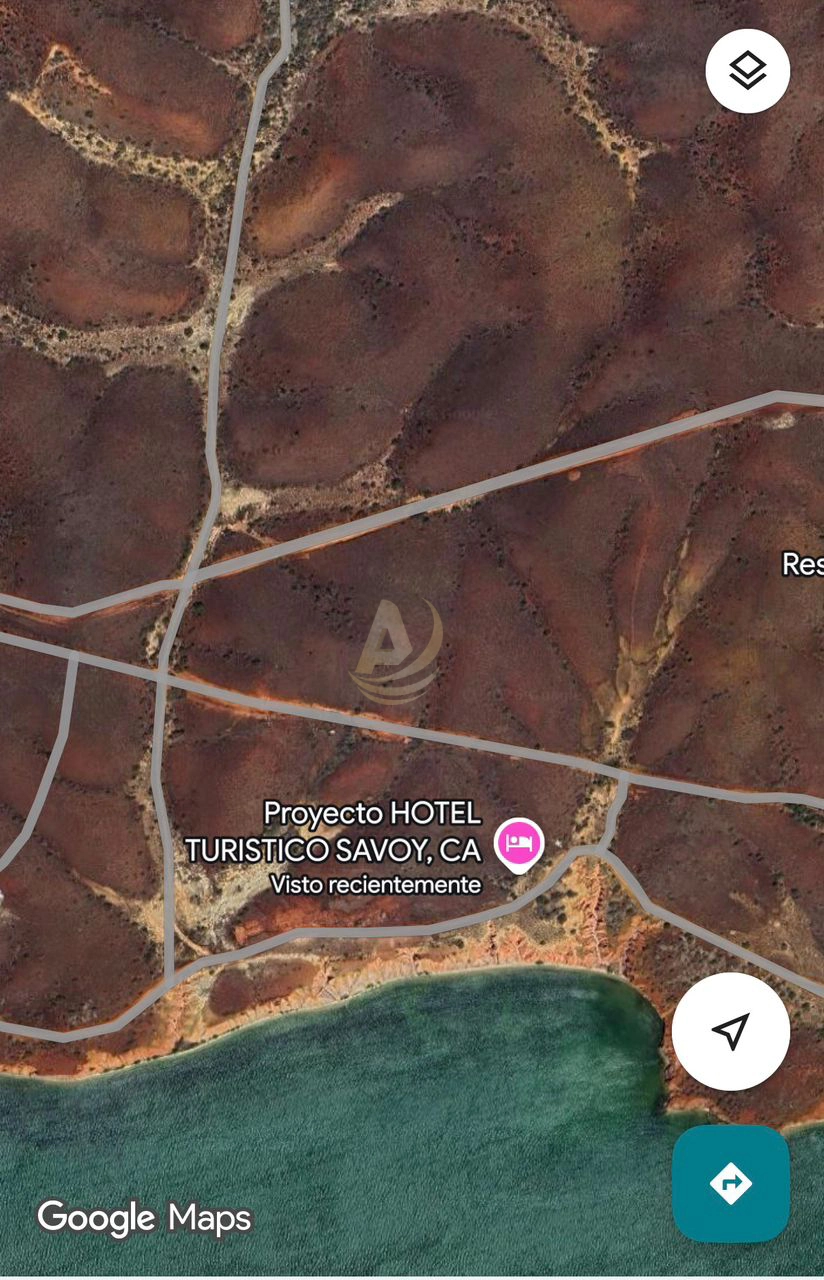The width and height of the screenshot is (824, 1280).
Task: Start directions with the turn arrow button
Action: pyautogui.click(x=731, y=1183)
